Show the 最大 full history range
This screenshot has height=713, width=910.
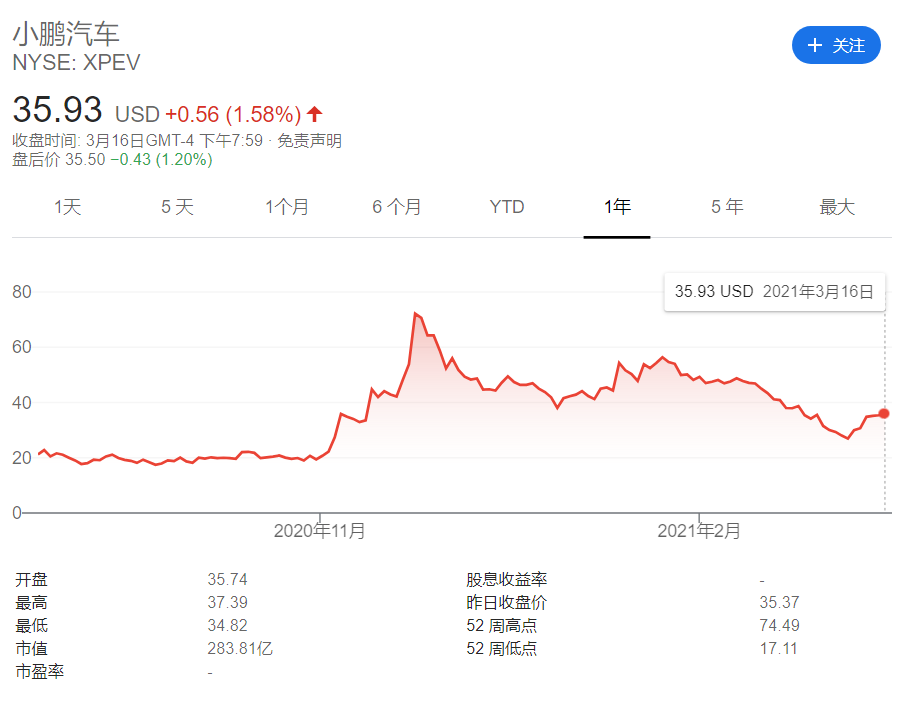click(x=837, y=208)
